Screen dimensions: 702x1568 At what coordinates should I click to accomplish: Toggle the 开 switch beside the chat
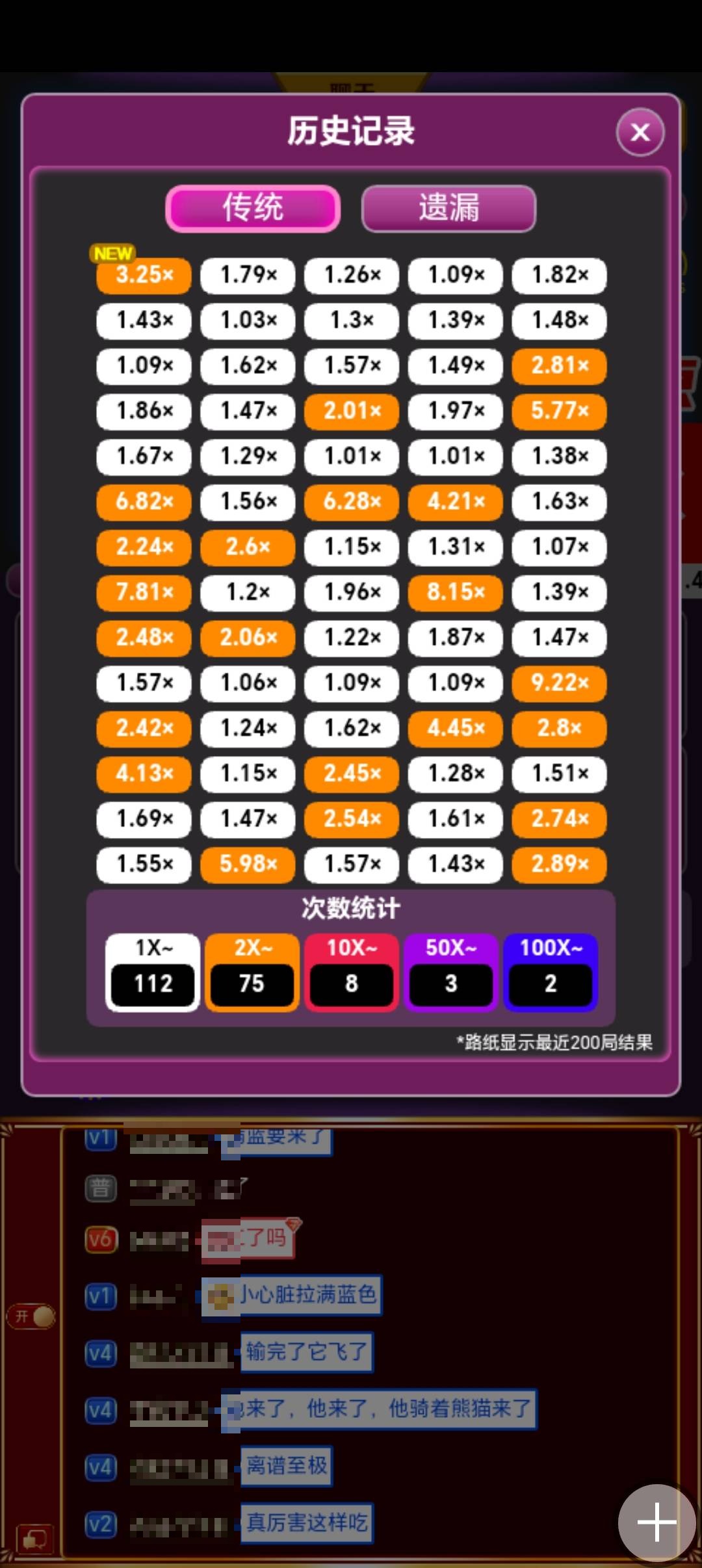click(32, 1316)
